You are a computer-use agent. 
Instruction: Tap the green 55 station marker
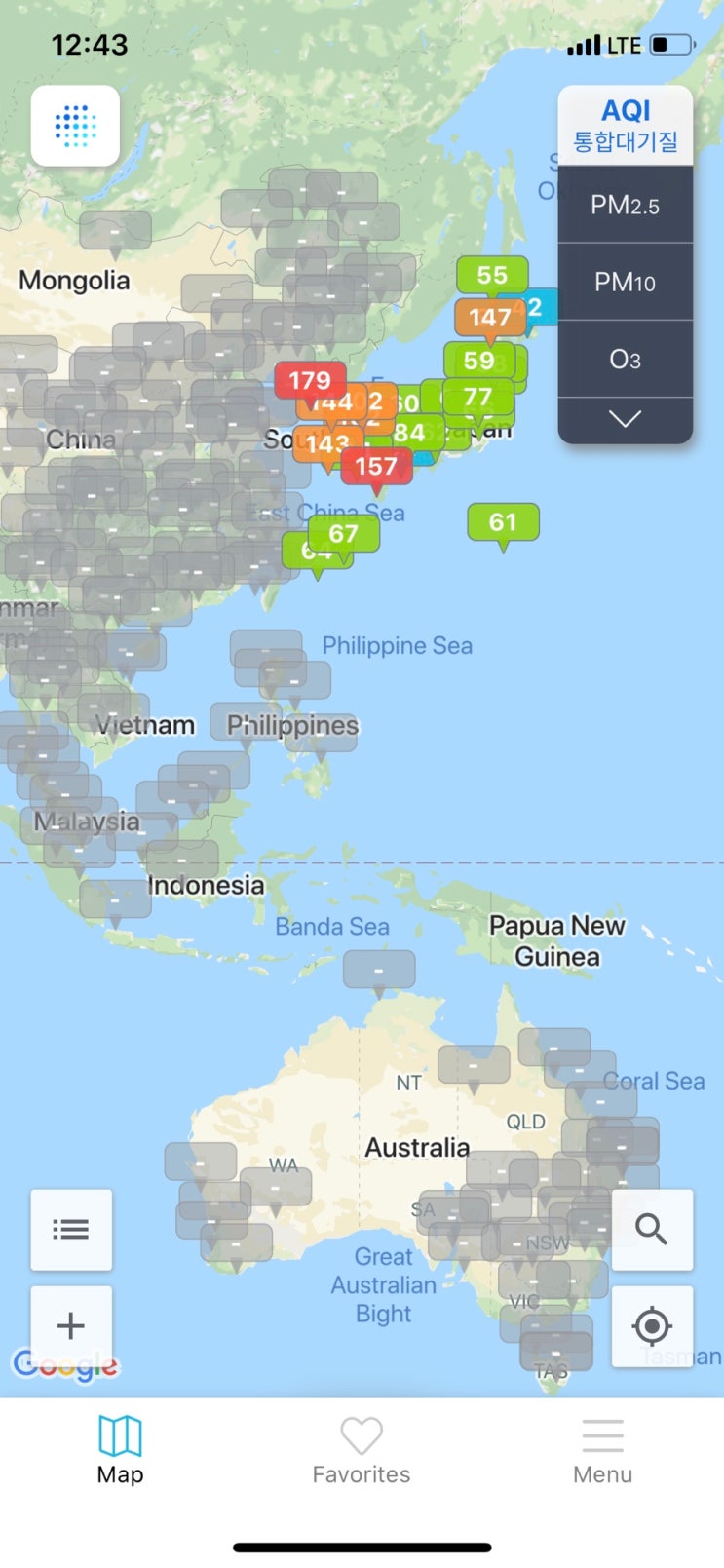point(492,275)
